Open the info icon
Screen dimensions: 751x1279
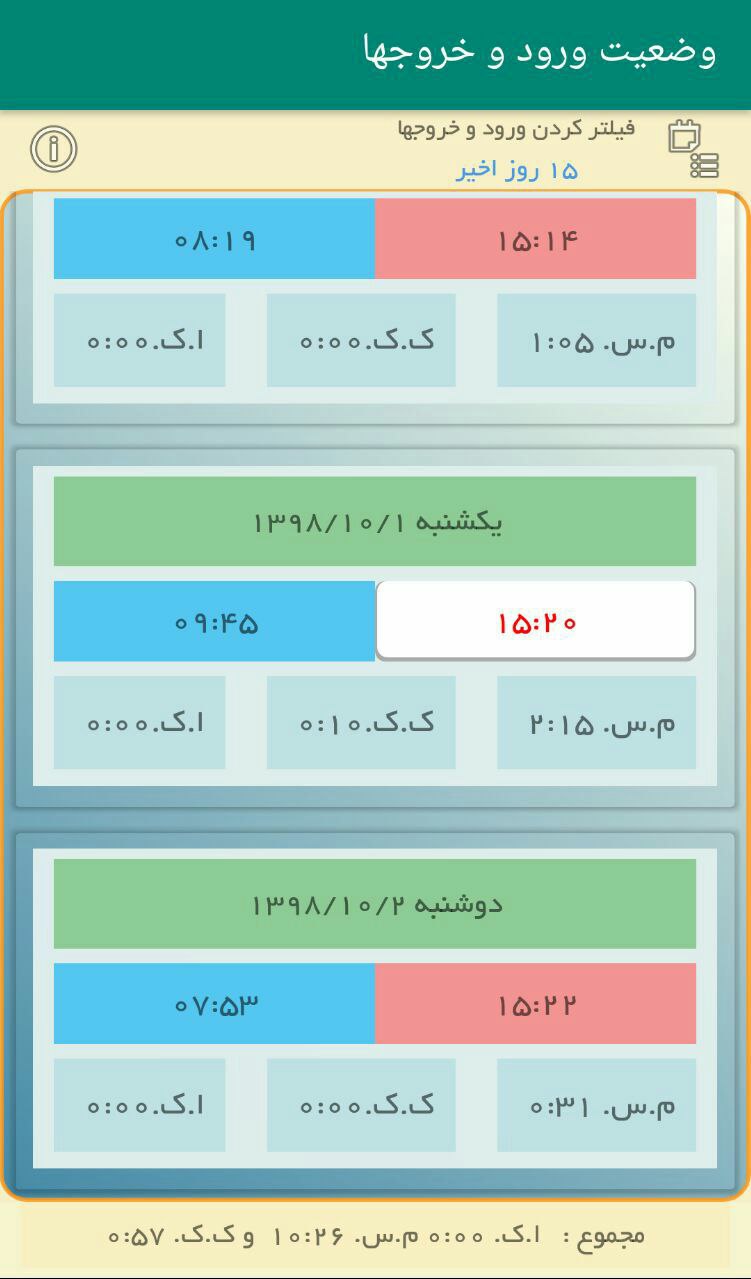[x=54, y=149]
